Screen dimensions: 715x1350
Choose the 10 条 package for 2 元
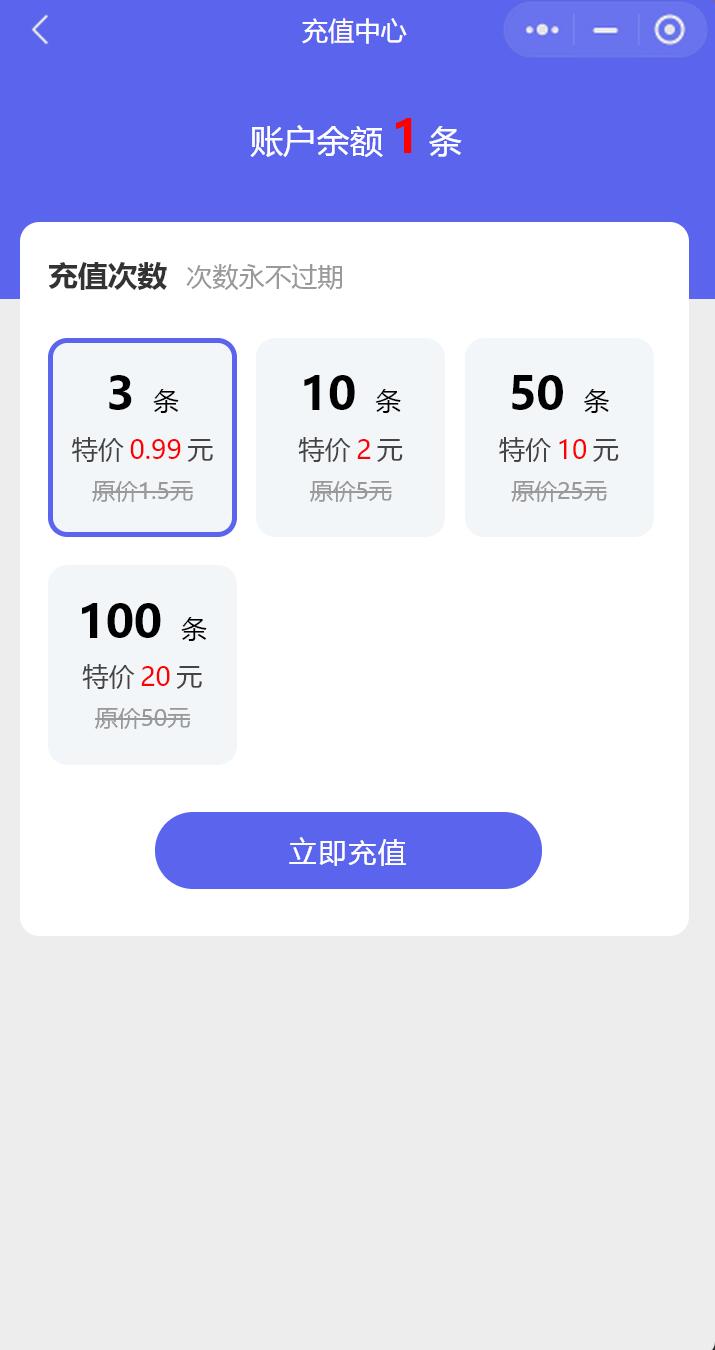click(x=350, y=437)
